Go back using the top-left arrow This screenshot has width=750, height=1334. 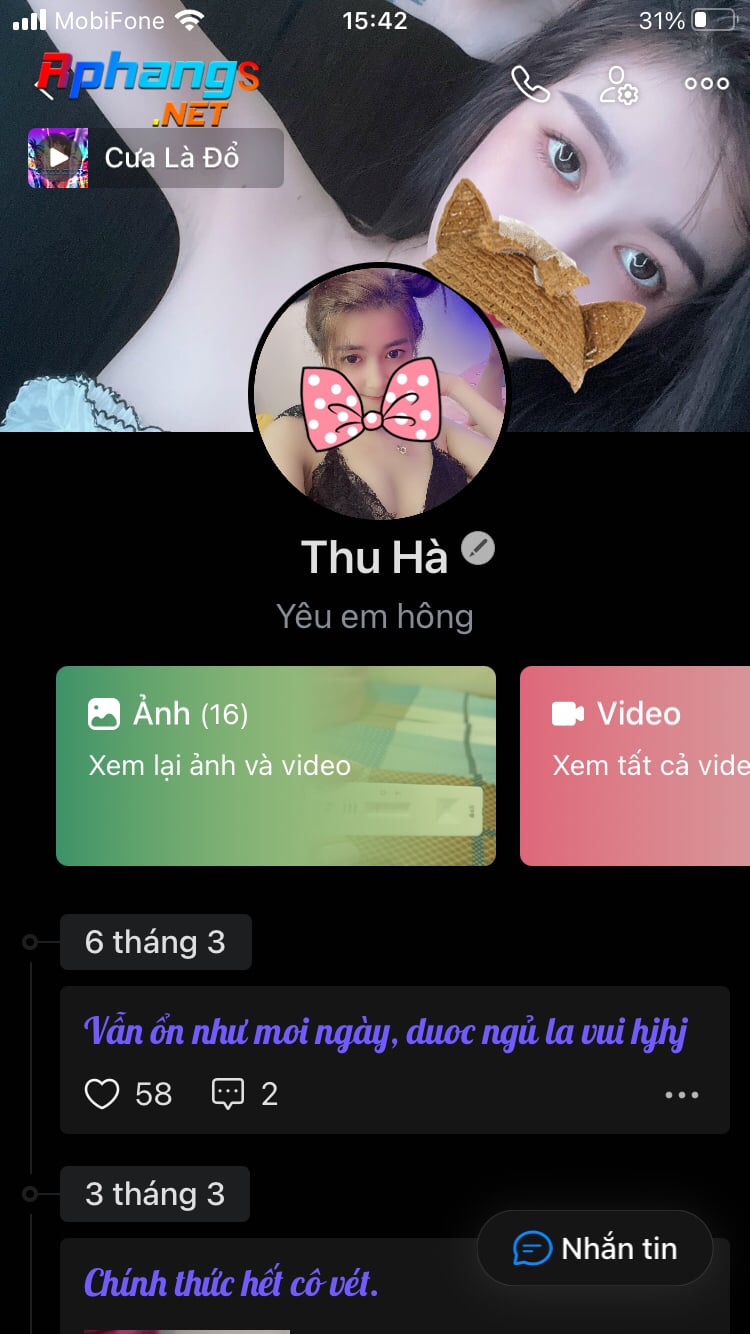point(44,88)
